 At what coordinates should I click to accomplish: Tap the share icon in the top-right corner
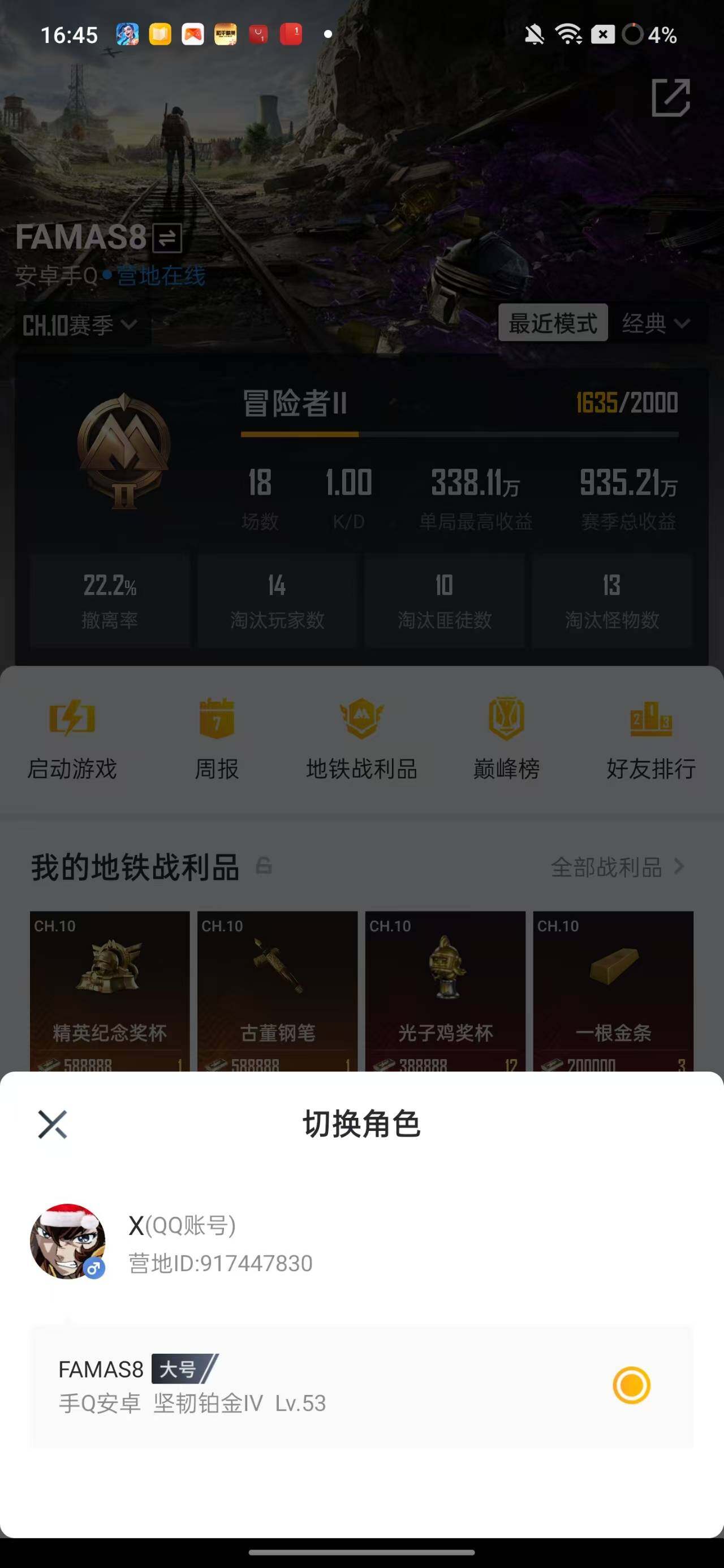pyautogui.click(x=671, y=99)
